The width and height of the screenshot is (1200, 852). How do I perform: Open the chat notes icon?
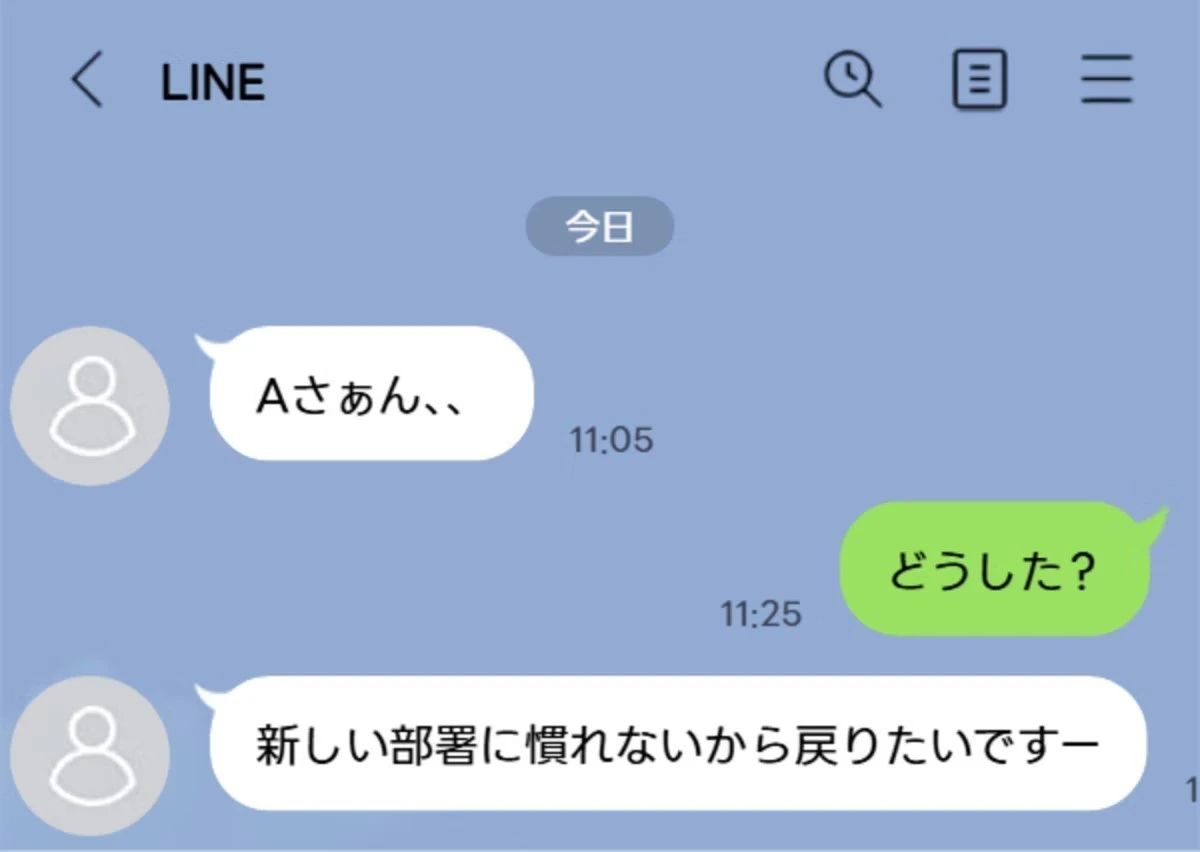(x=979, y=80)
